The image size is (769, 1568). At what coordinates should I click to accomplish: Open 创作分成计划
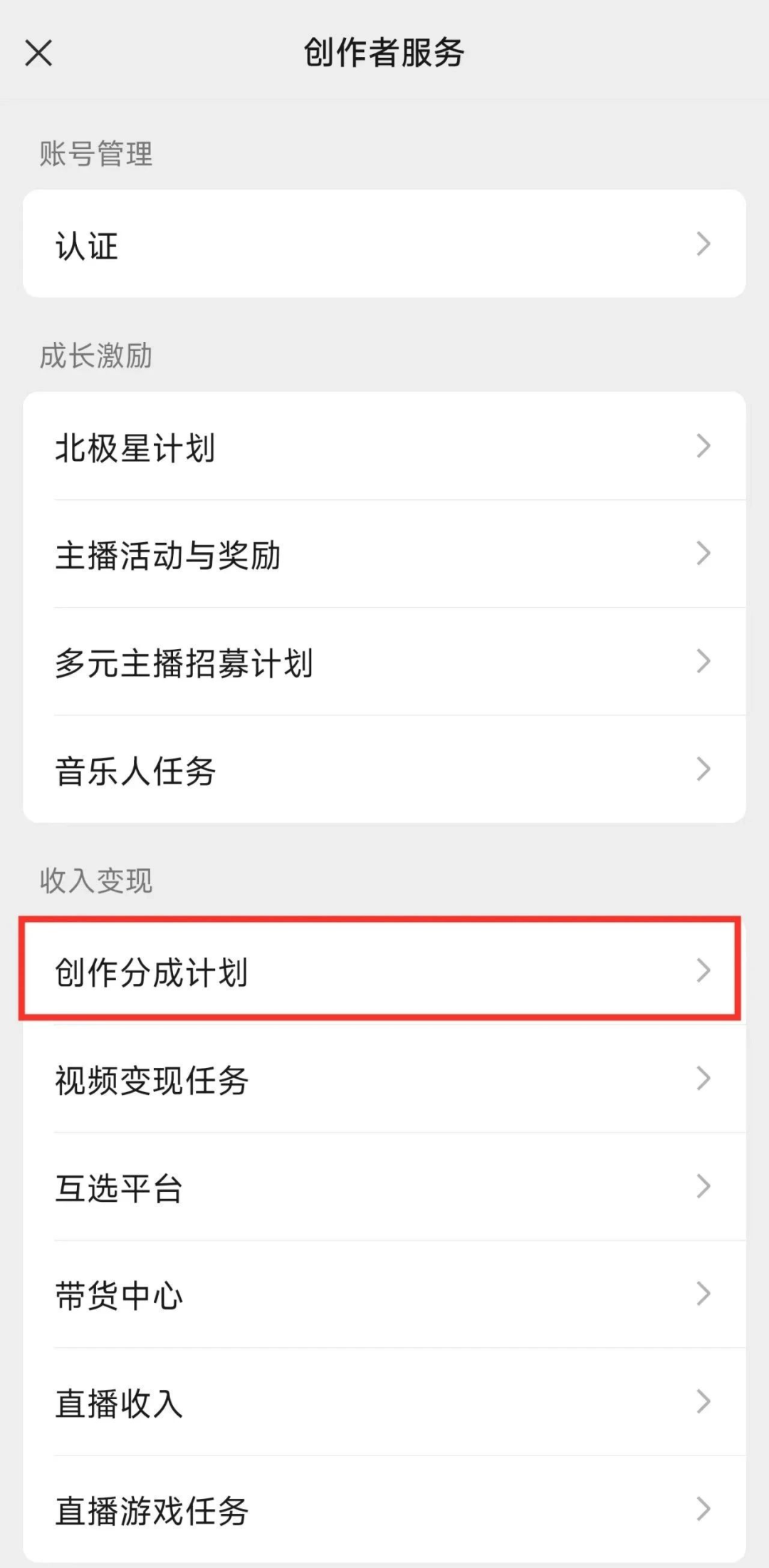384,970
